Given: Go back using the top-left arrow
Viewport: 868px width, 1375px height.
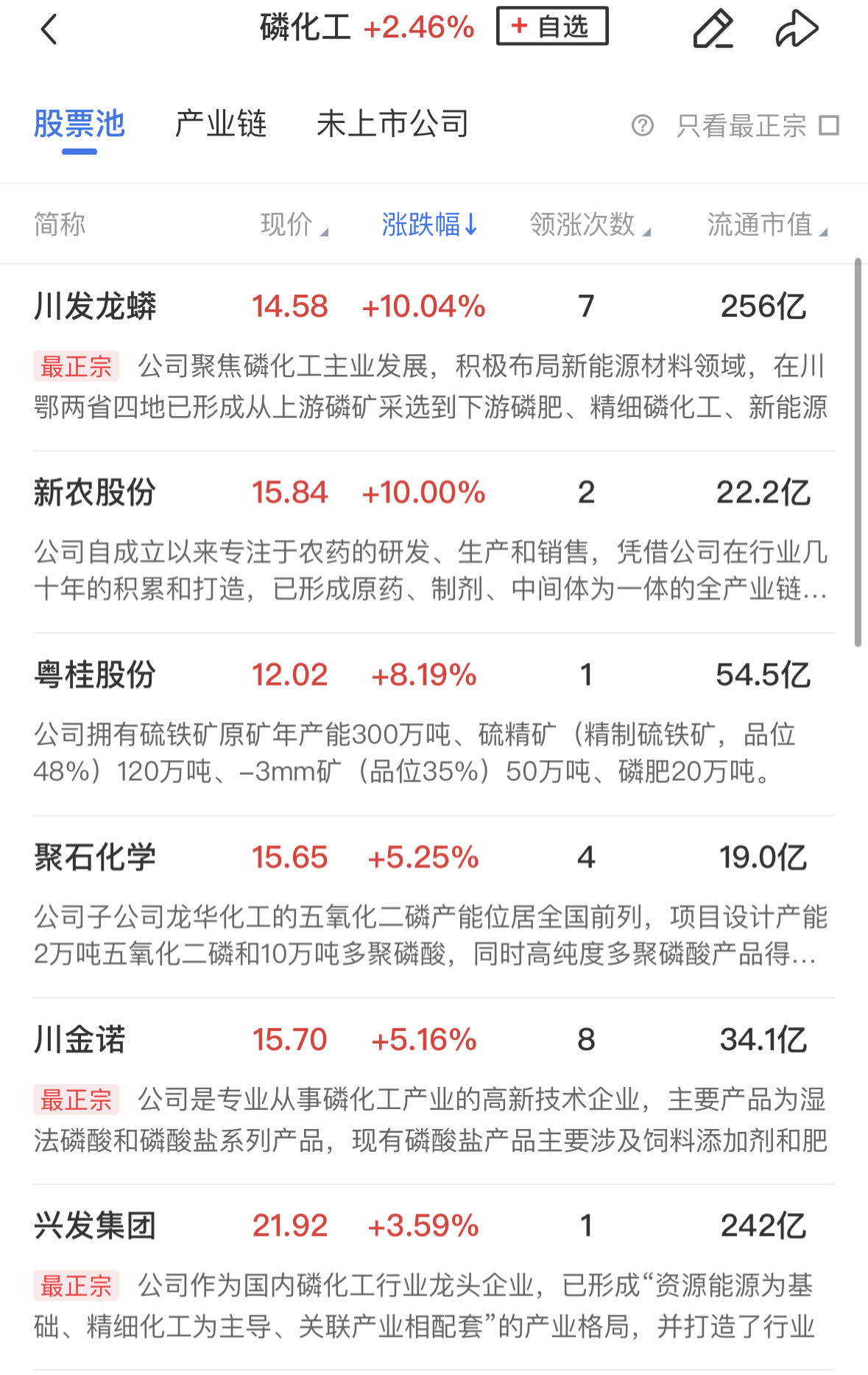Looking at the screenshot, I should [x=49, y=30].
